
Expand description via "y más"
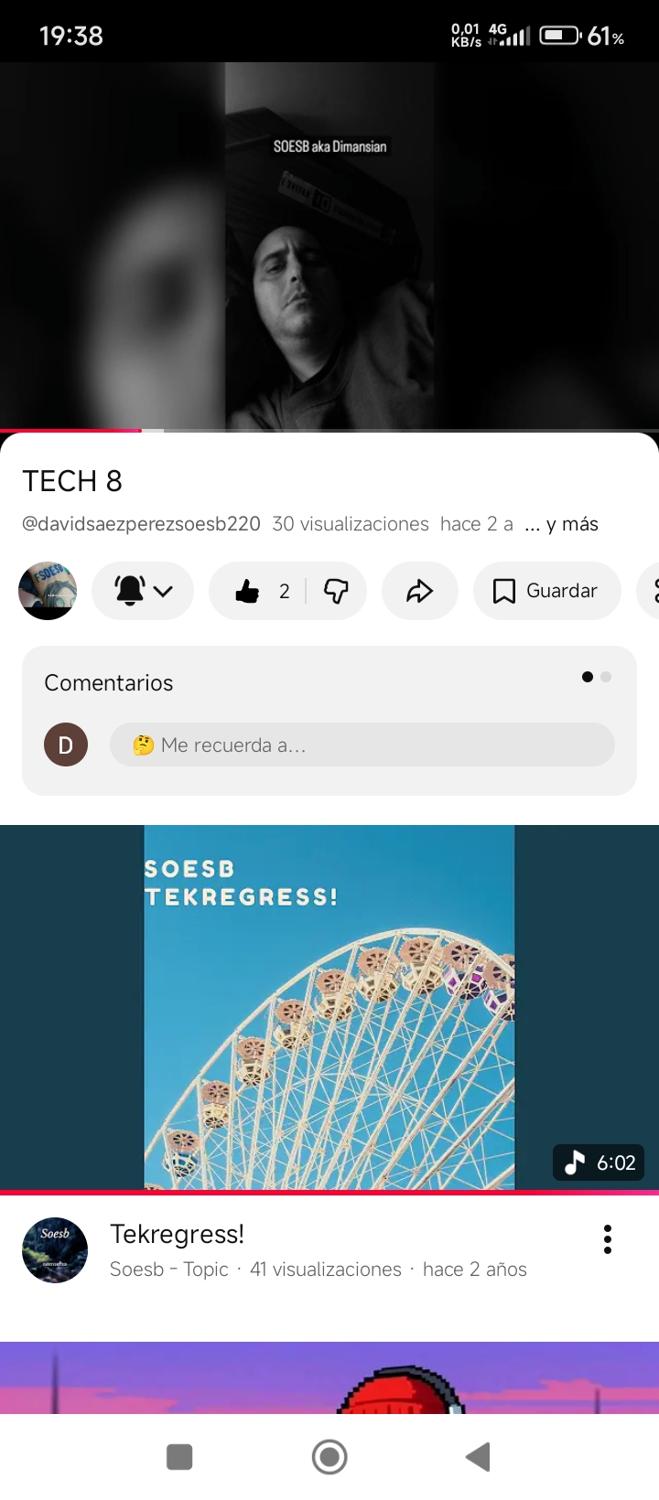(562, 524)
